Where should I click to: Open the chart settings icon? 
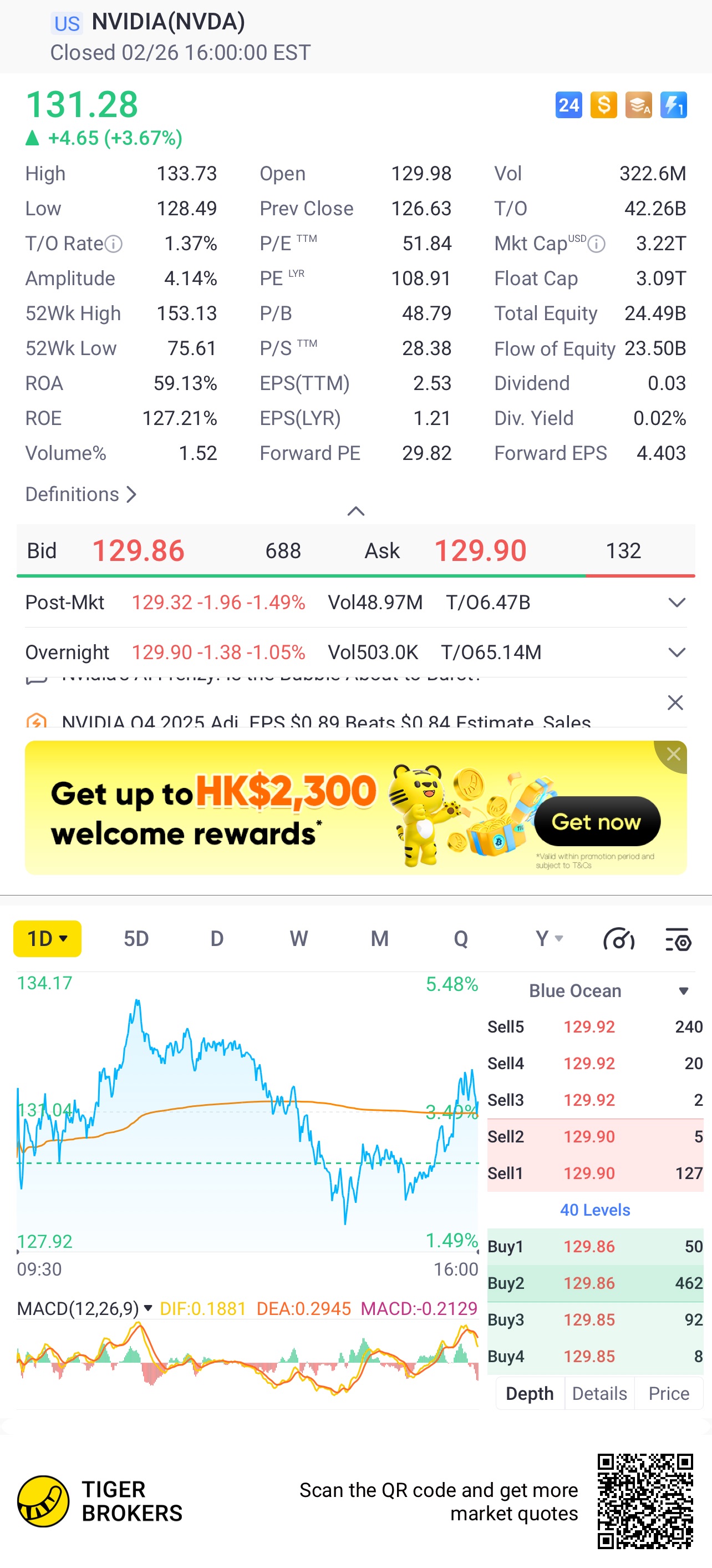677,940
